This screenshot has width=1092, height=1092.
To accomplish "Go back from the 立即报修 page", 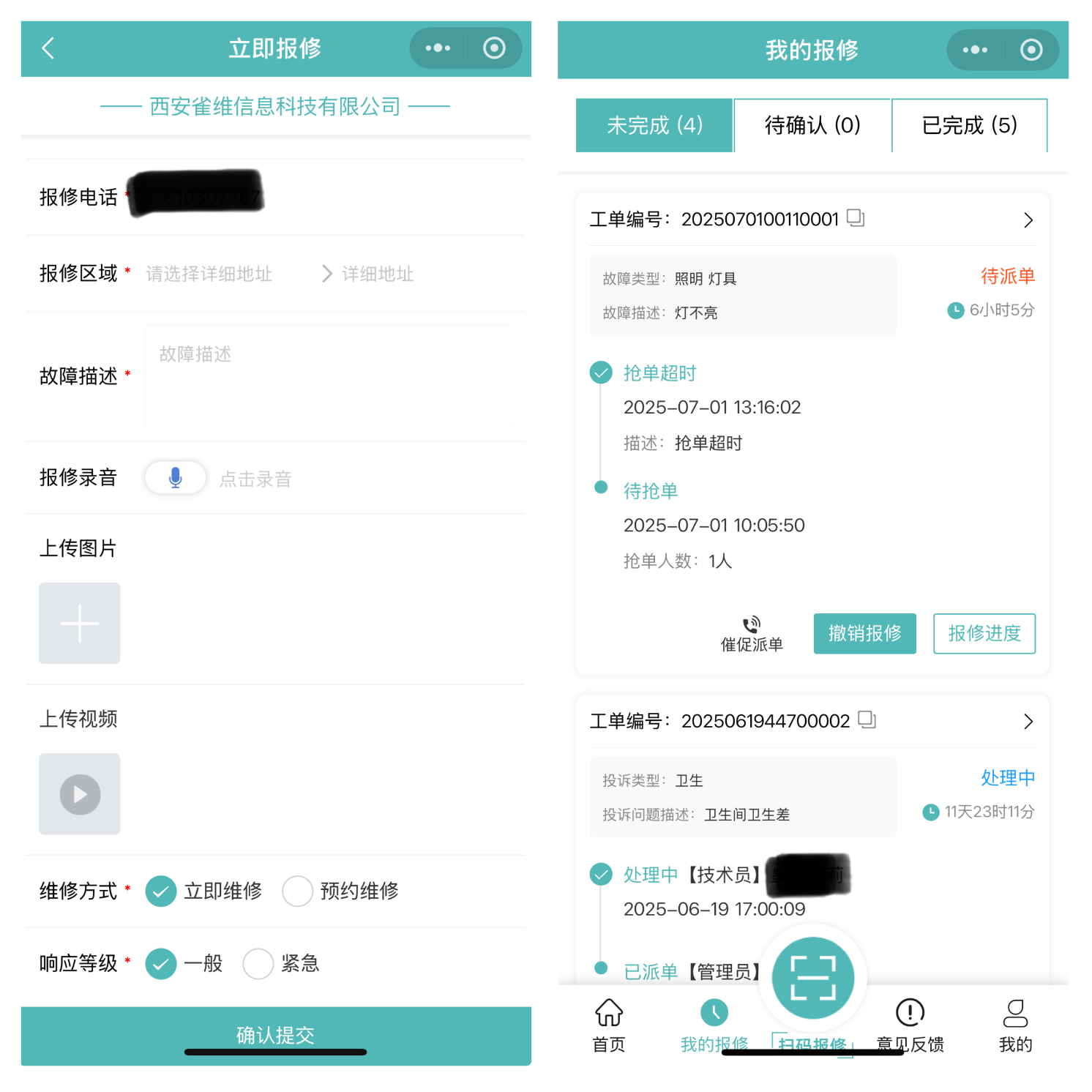I will pyautogui.click(x=48, y=49).
